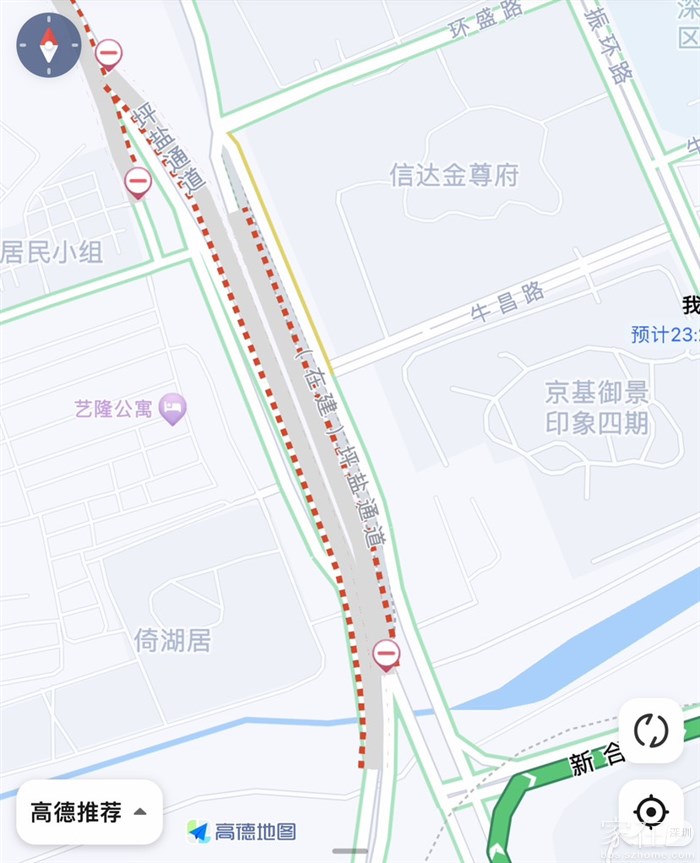Open the 艺隆公寓 hotel marker
This screenshot has width=700, height=863.
174,408
